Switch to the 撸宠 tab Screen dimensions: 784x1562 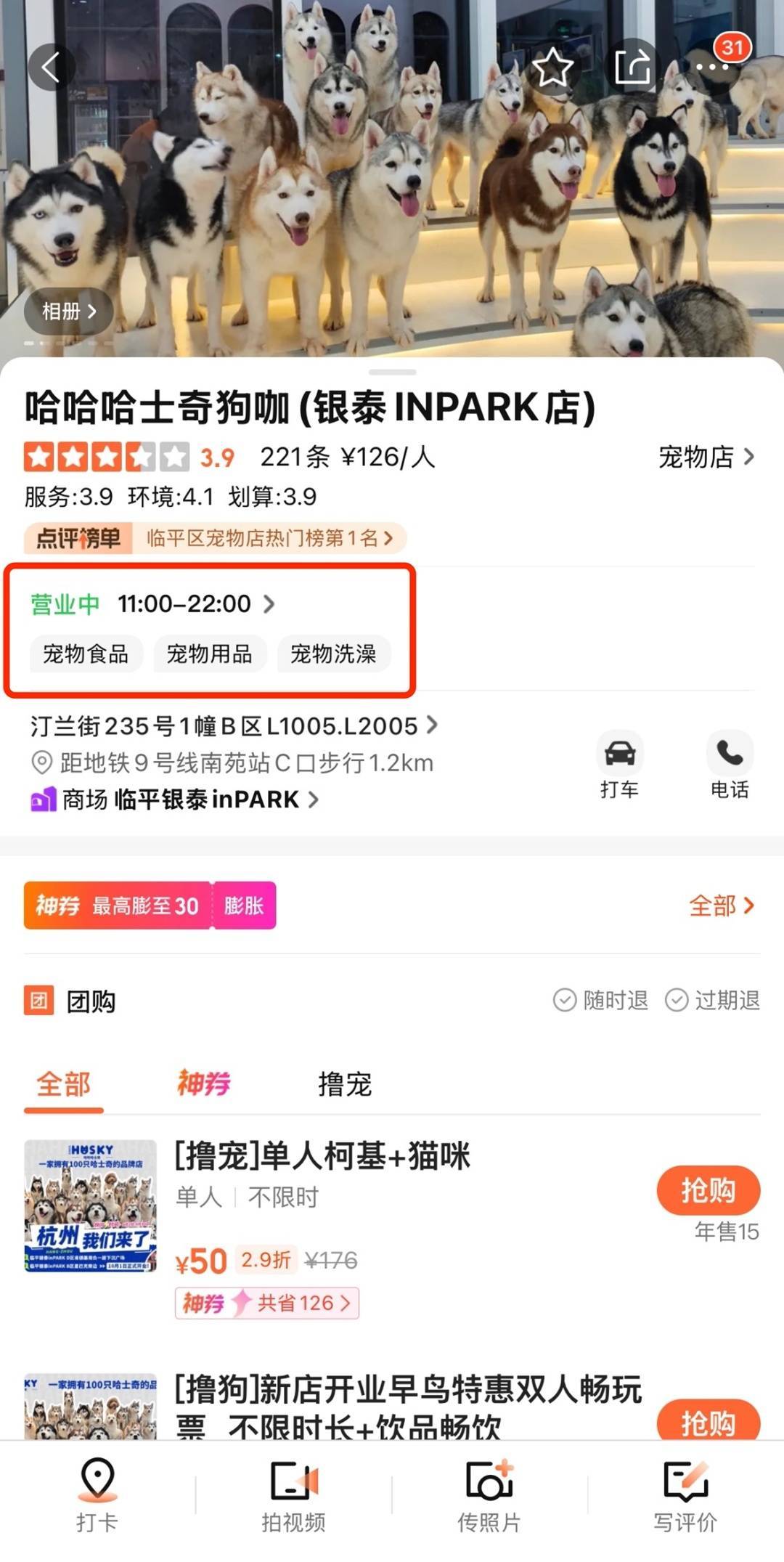click(x=345, y=1084)
